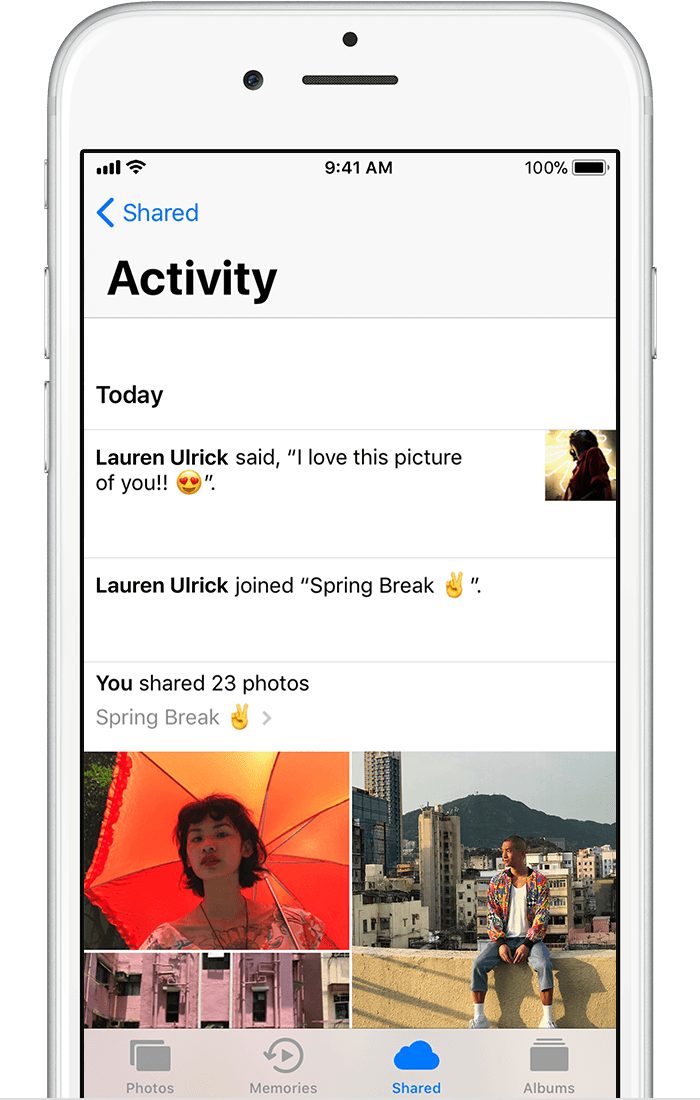
Task: Open Lauren Ulrick joined Spring Break activity
Action: click(289, 586)
